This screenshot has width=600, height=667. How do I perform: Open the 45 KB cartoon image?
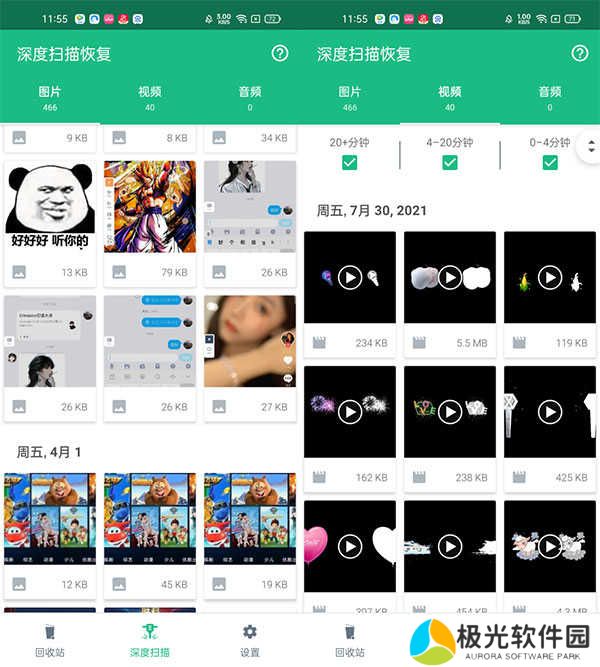pos(150,520)
